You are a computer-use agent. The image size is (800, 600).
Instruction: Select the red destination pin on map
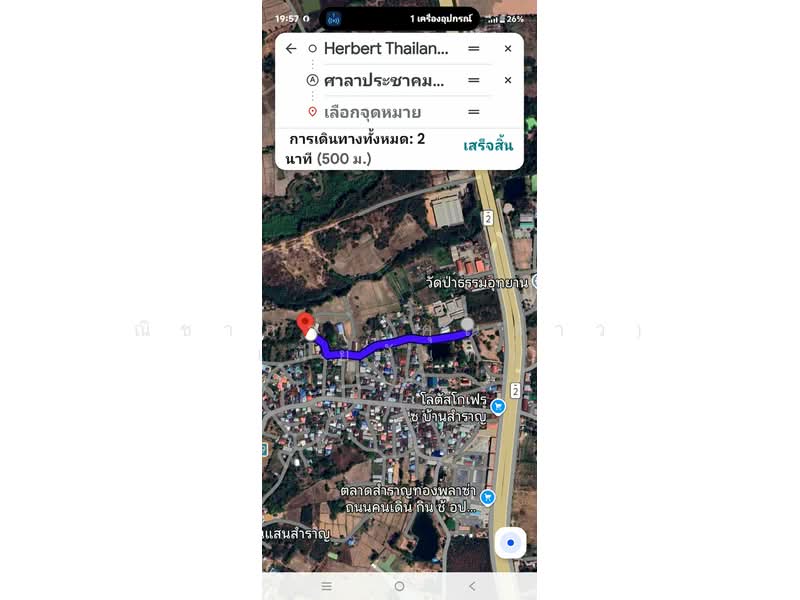(x=305, y=323)
